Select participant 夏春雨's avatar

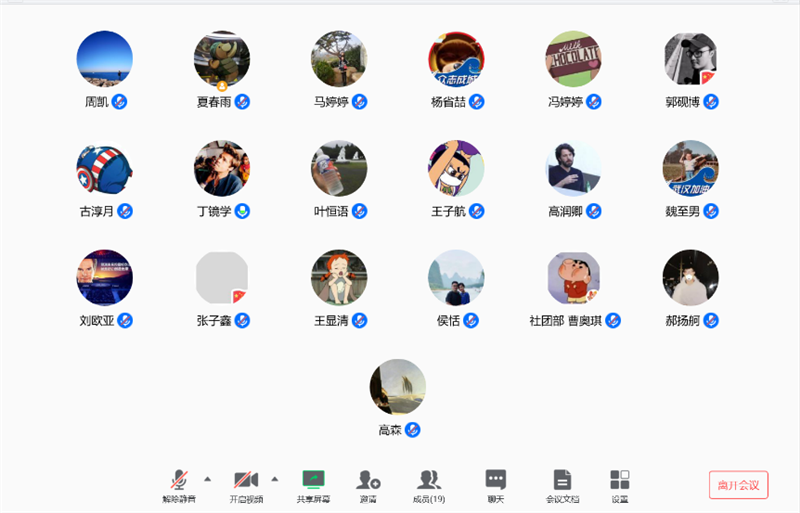pyautogui.click(x=222, y=58)
